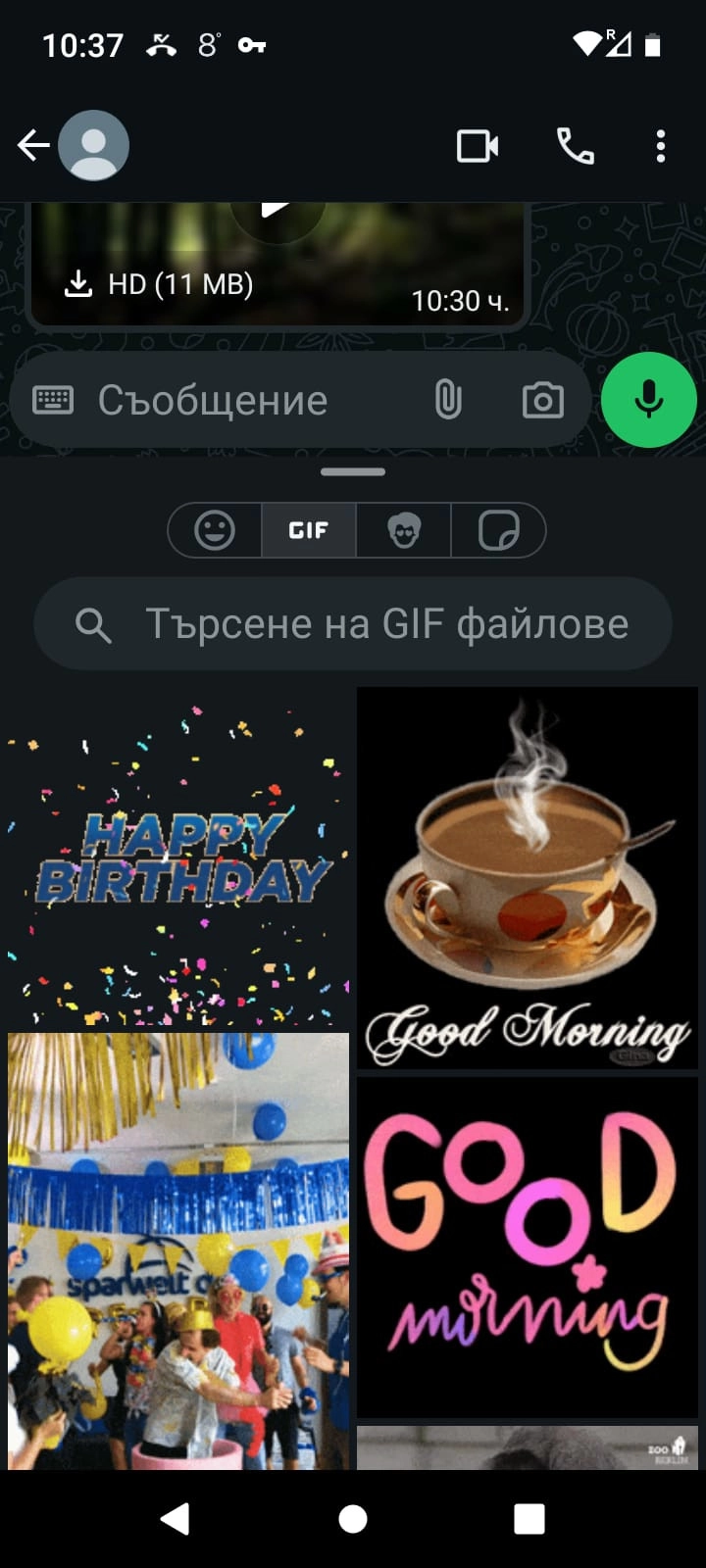Viewport: 706px width, 1568px height.
Task: Choose the Good Morning coffee cup GIF
Action: [528, 877]
